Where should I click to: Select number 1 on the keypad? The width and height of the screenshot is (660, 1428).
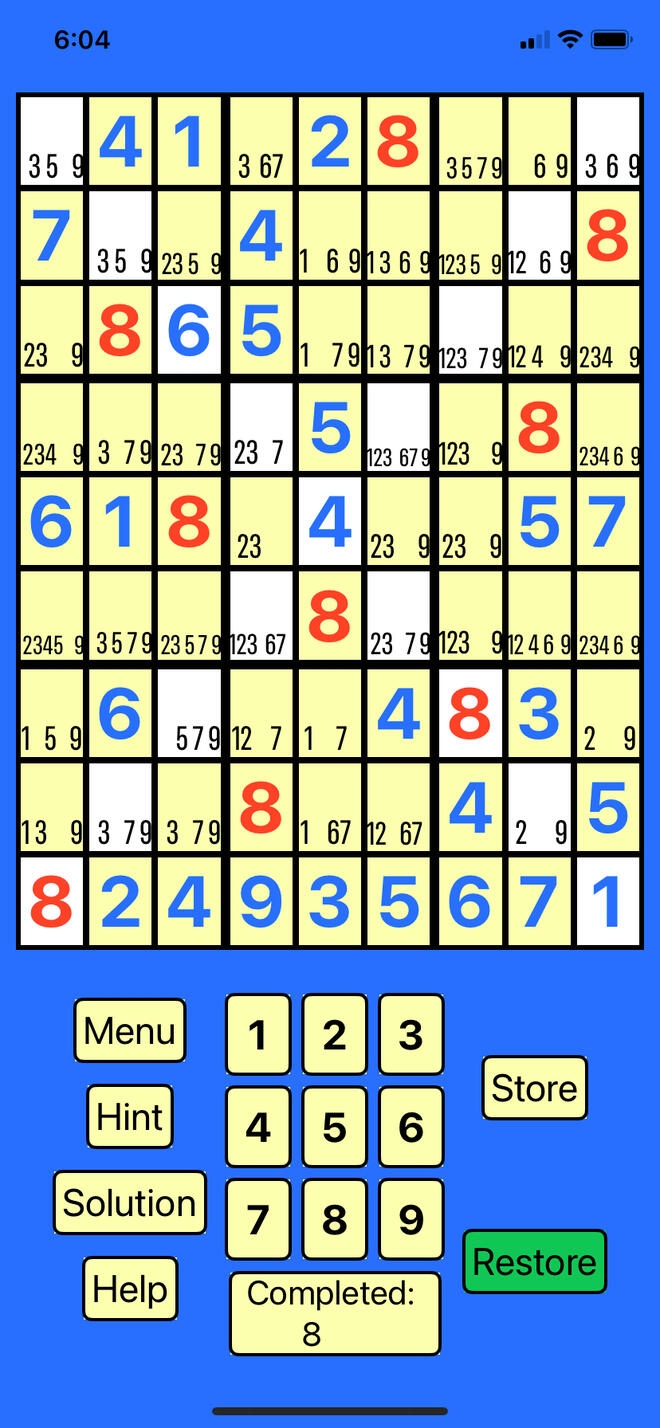258,1035
